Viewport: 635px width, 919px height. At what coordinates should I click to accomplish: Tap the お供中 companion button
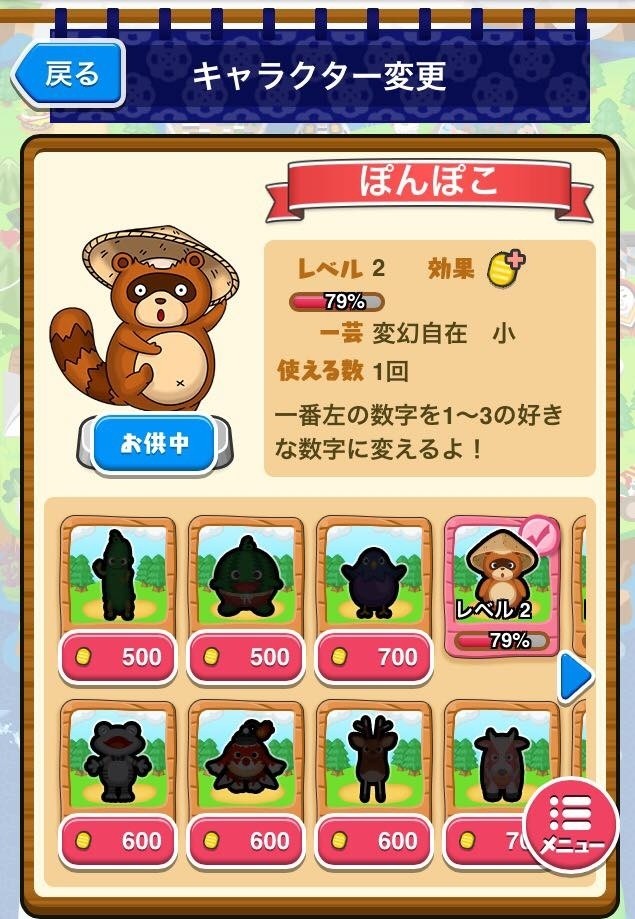coord(155,444)
